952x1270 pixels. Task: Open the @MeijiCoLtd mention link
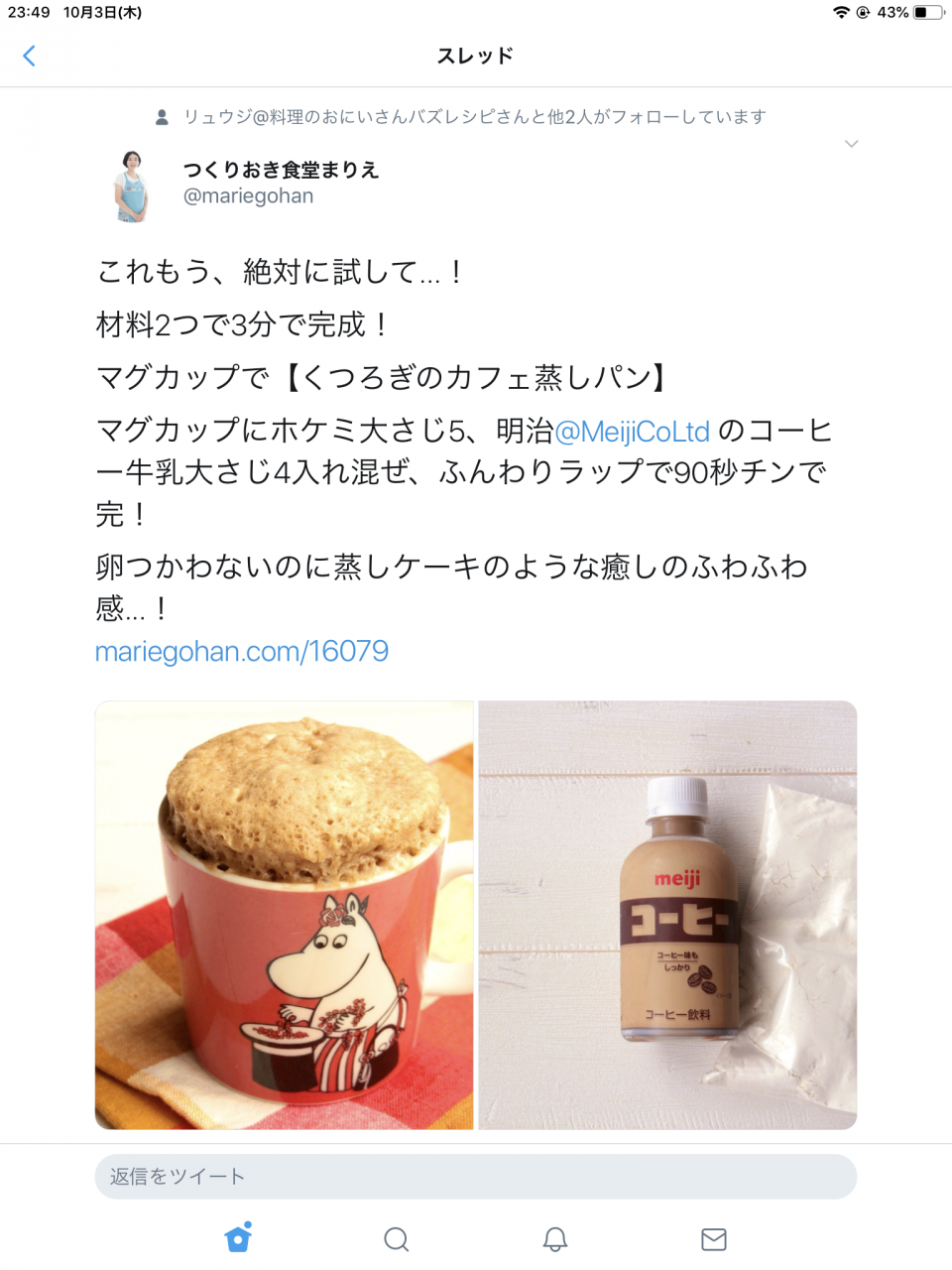coord(632,432)
